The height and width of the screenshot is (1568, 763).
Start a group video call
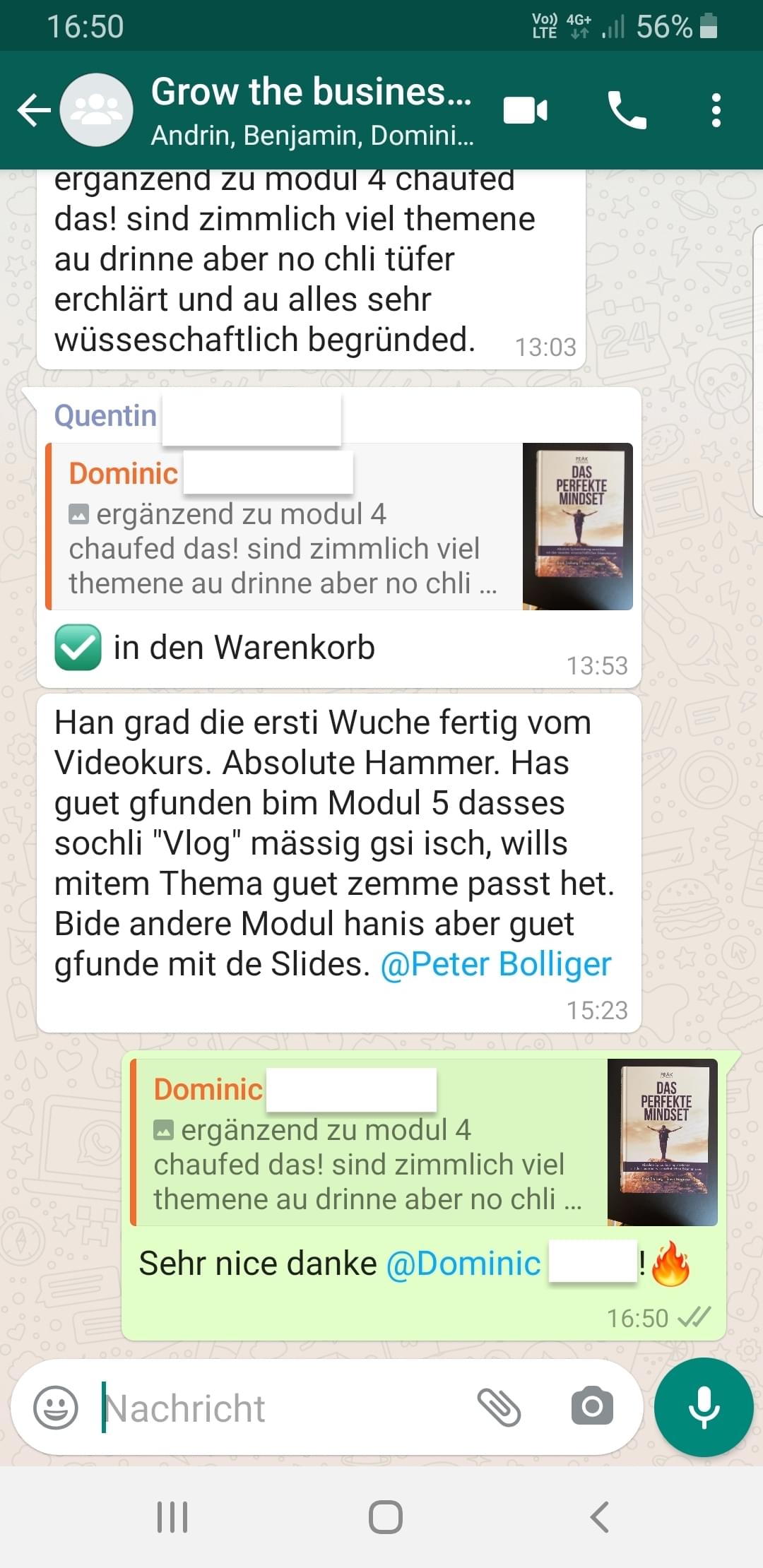tap(525, 110)
